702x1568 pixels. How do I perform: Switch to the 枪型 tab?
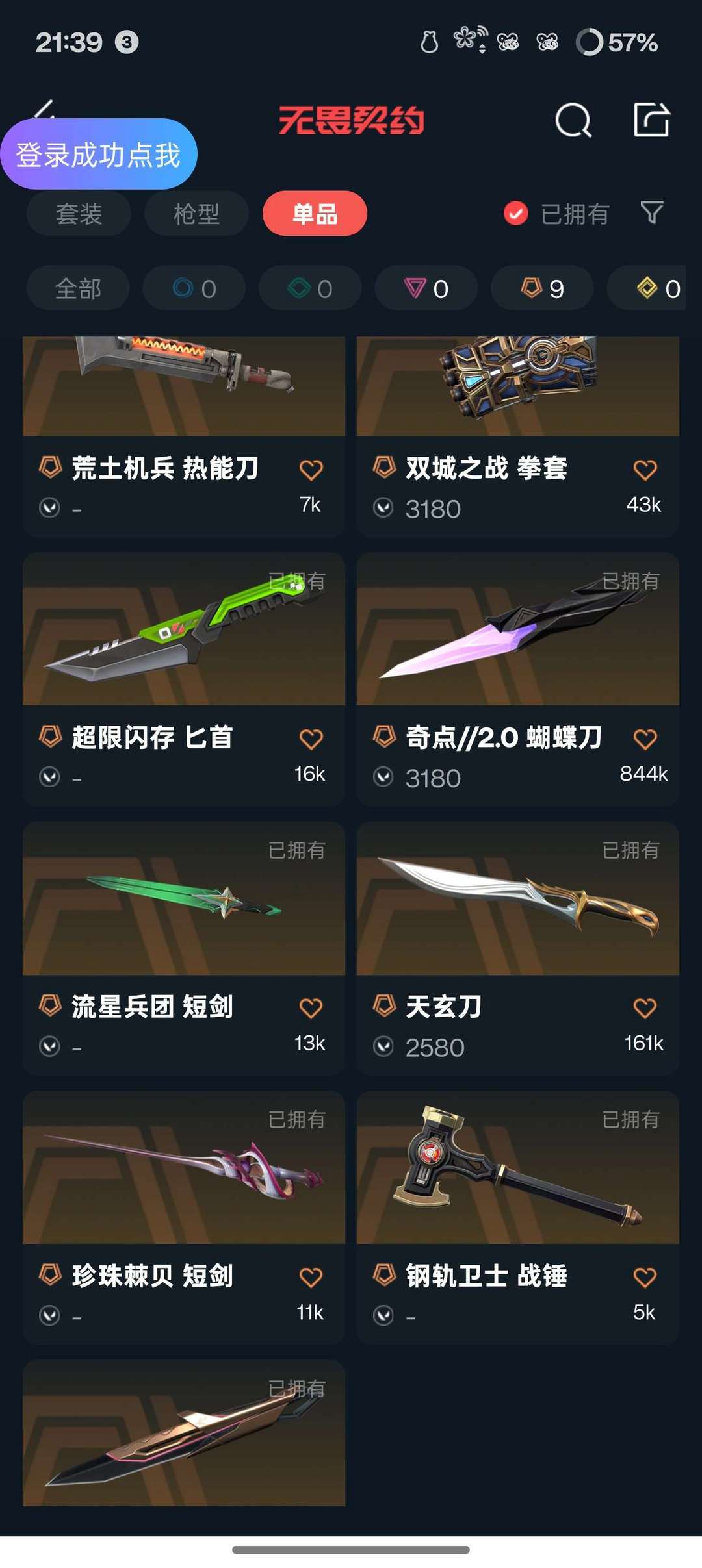[x=196, y=214]
